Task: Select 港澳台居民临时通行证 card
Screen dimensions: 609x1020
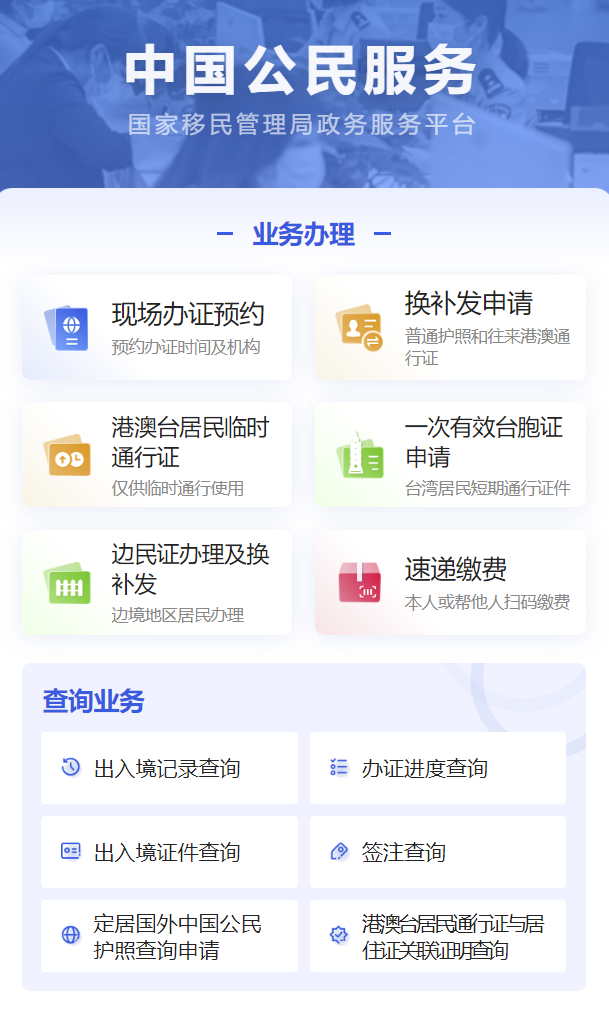Action: (157, 455)
